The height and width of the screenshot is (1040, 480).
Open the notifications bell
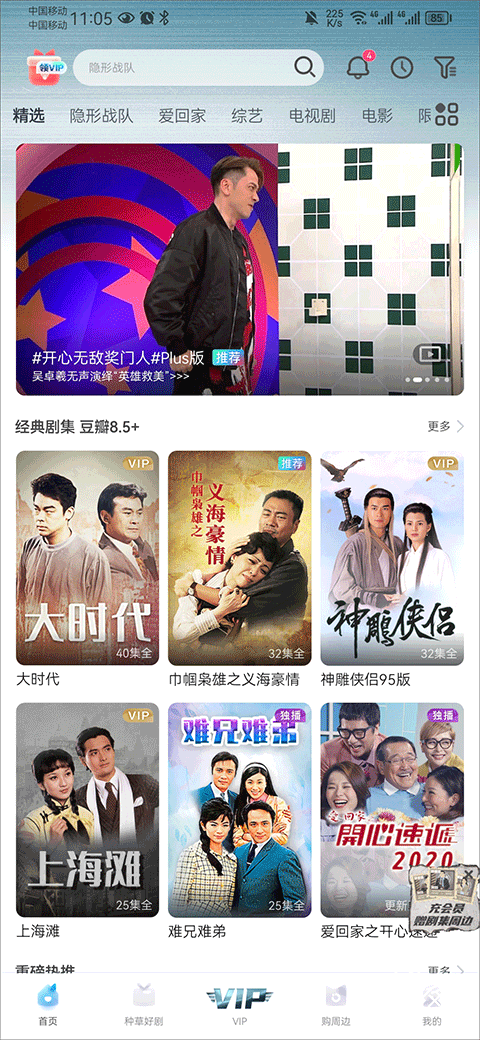click(x=358, y=67)
